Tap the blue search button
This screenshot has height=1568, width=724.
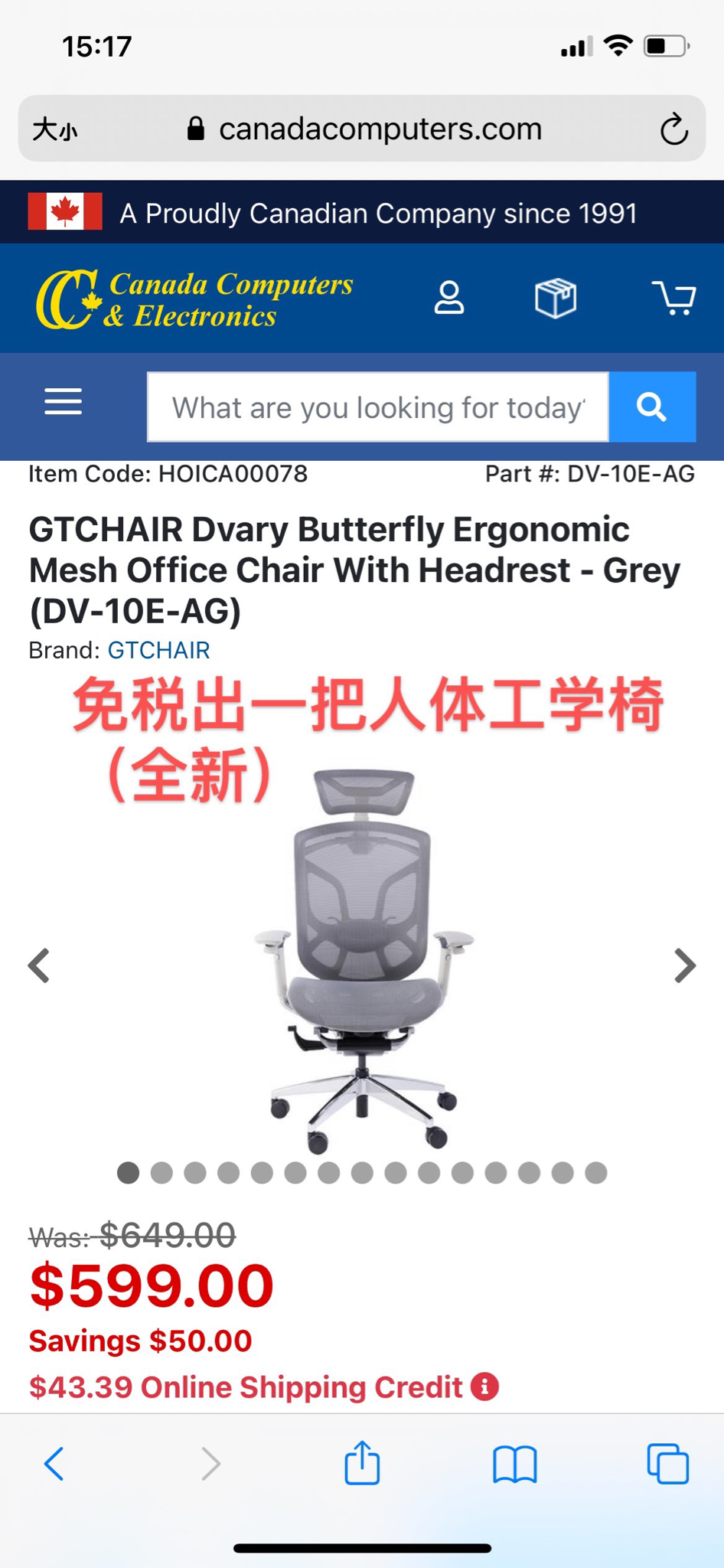pyautogui.click(x=652, y=407)
